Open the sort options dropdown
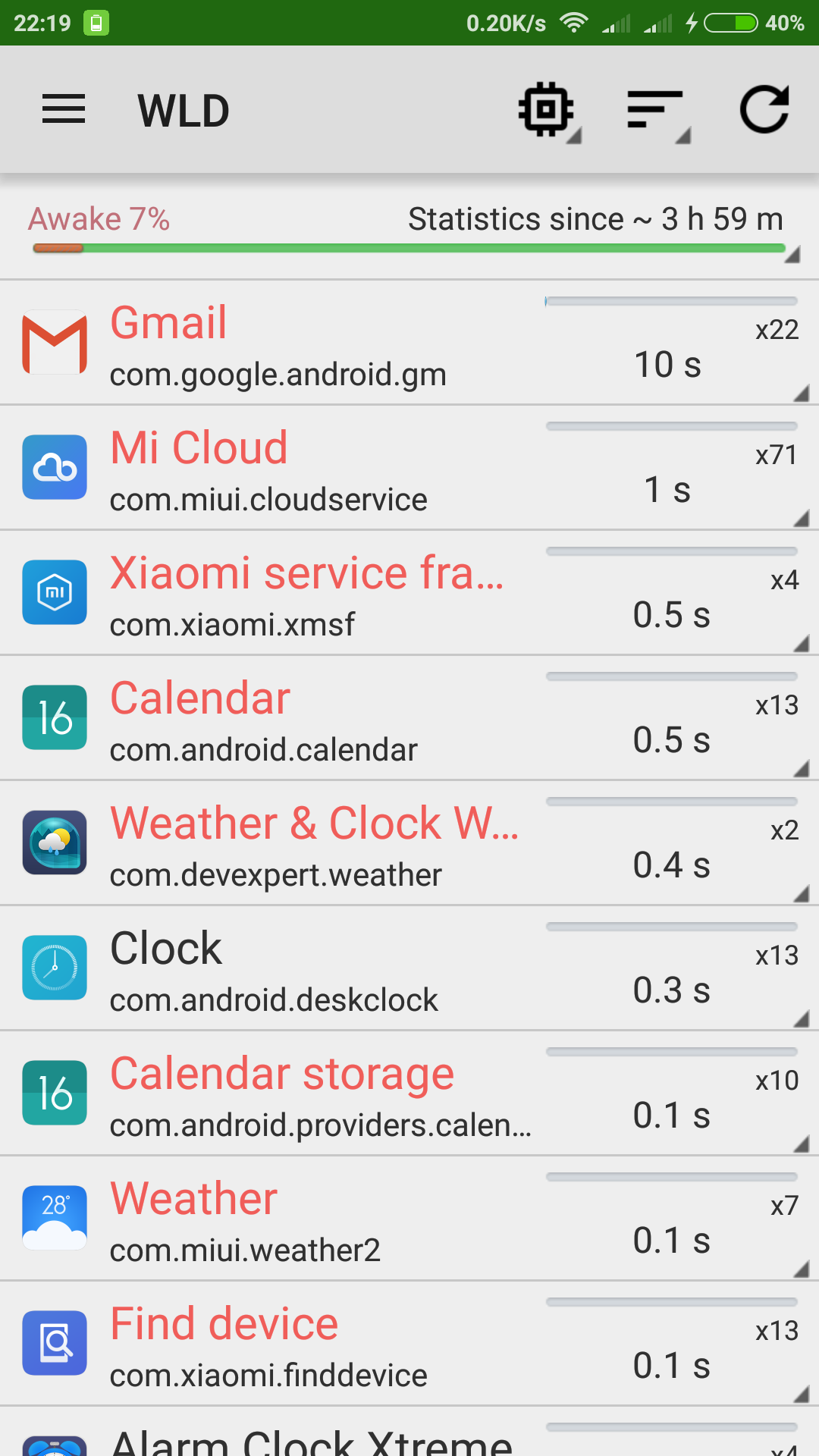 [657, 111]
